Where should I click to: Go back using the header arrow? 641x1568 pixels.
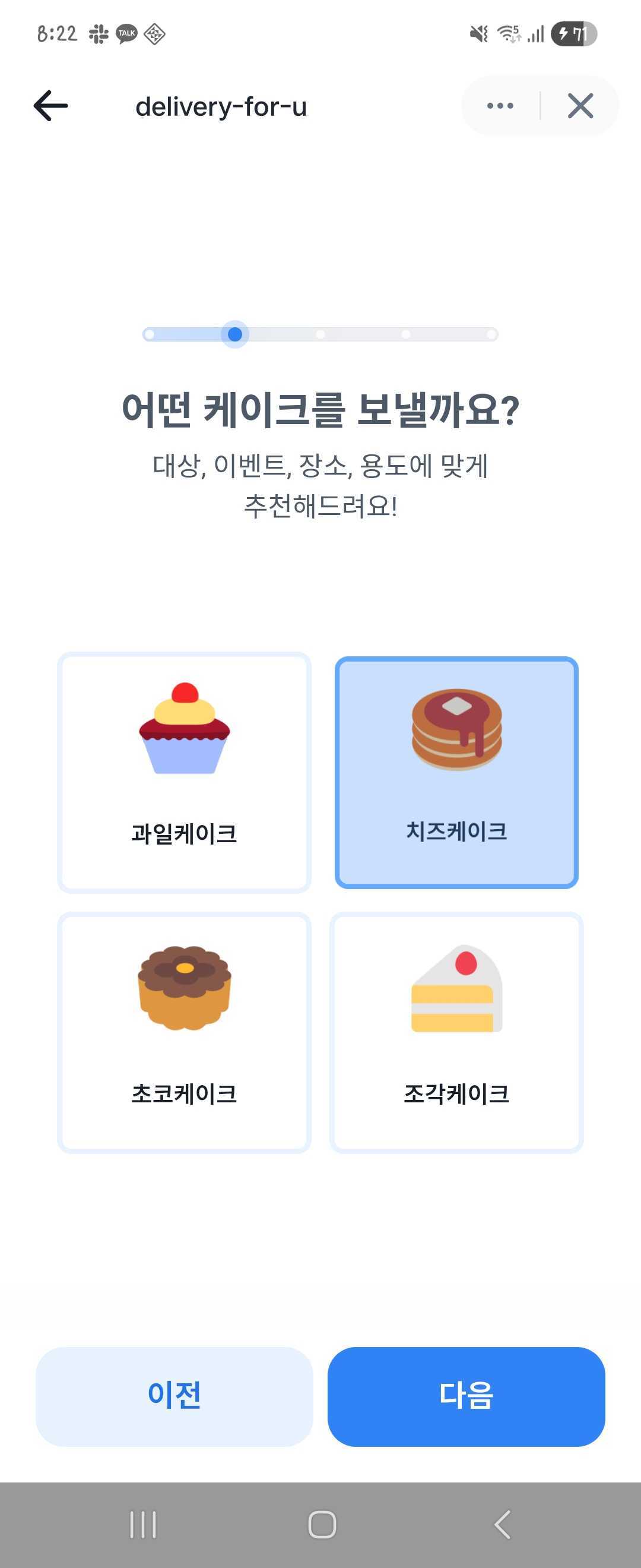click(51, 106)
